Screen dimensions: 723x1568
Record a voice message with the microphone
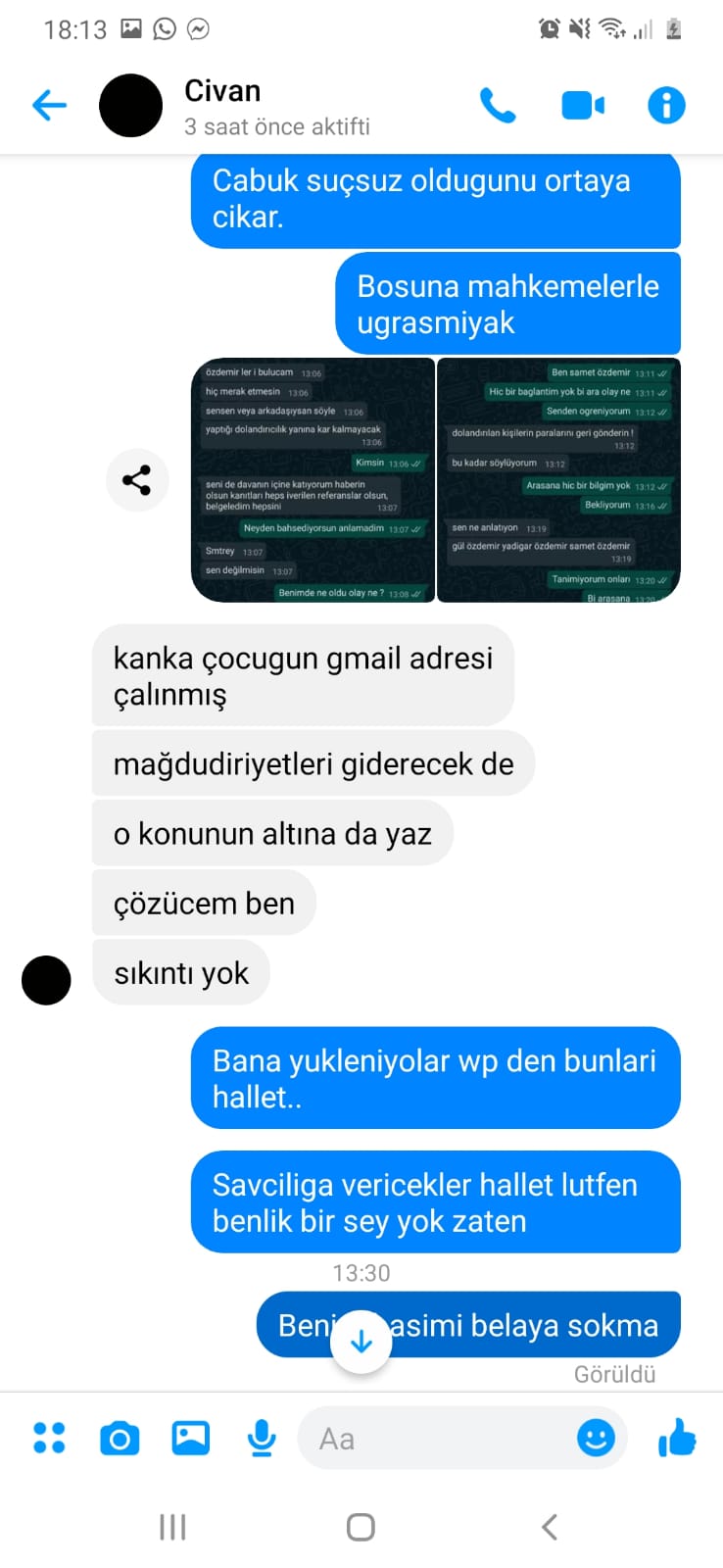click(261, 1438)
